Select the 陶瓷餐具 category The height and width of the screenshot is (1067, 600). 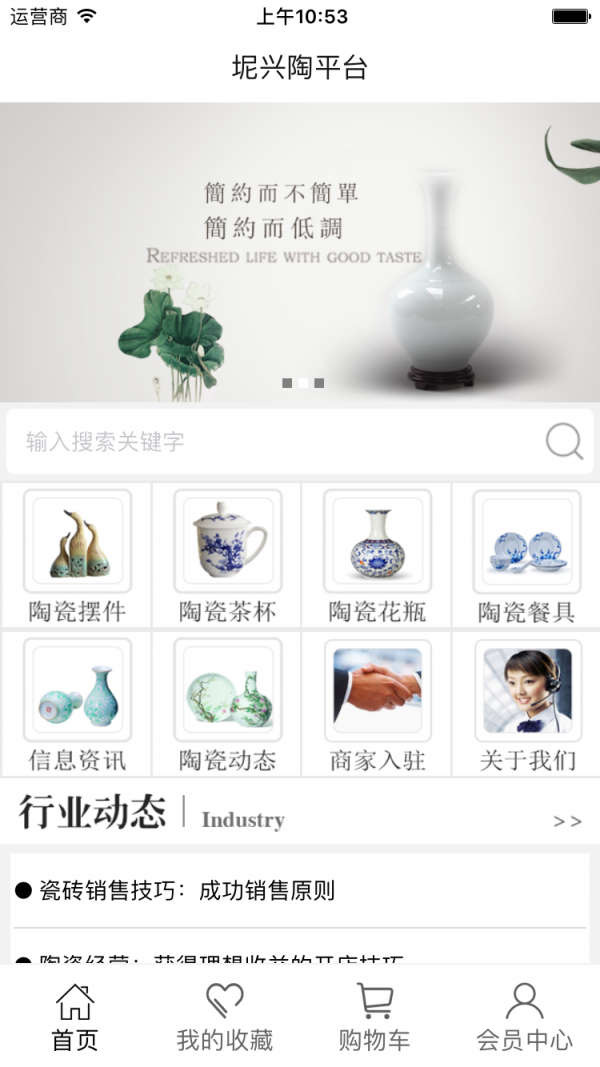[527, 556]
